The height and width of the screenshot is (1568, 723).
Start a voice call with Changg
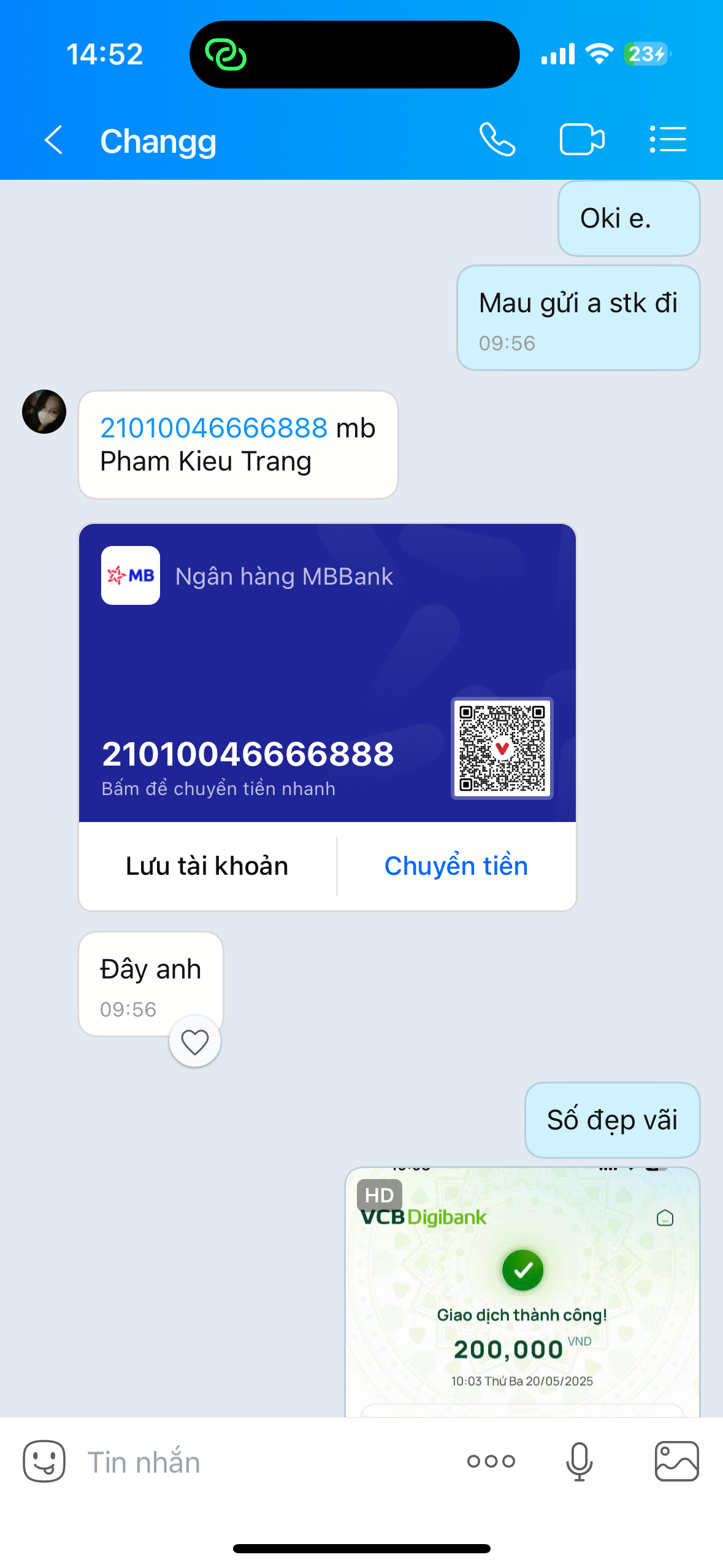point(497,140)
